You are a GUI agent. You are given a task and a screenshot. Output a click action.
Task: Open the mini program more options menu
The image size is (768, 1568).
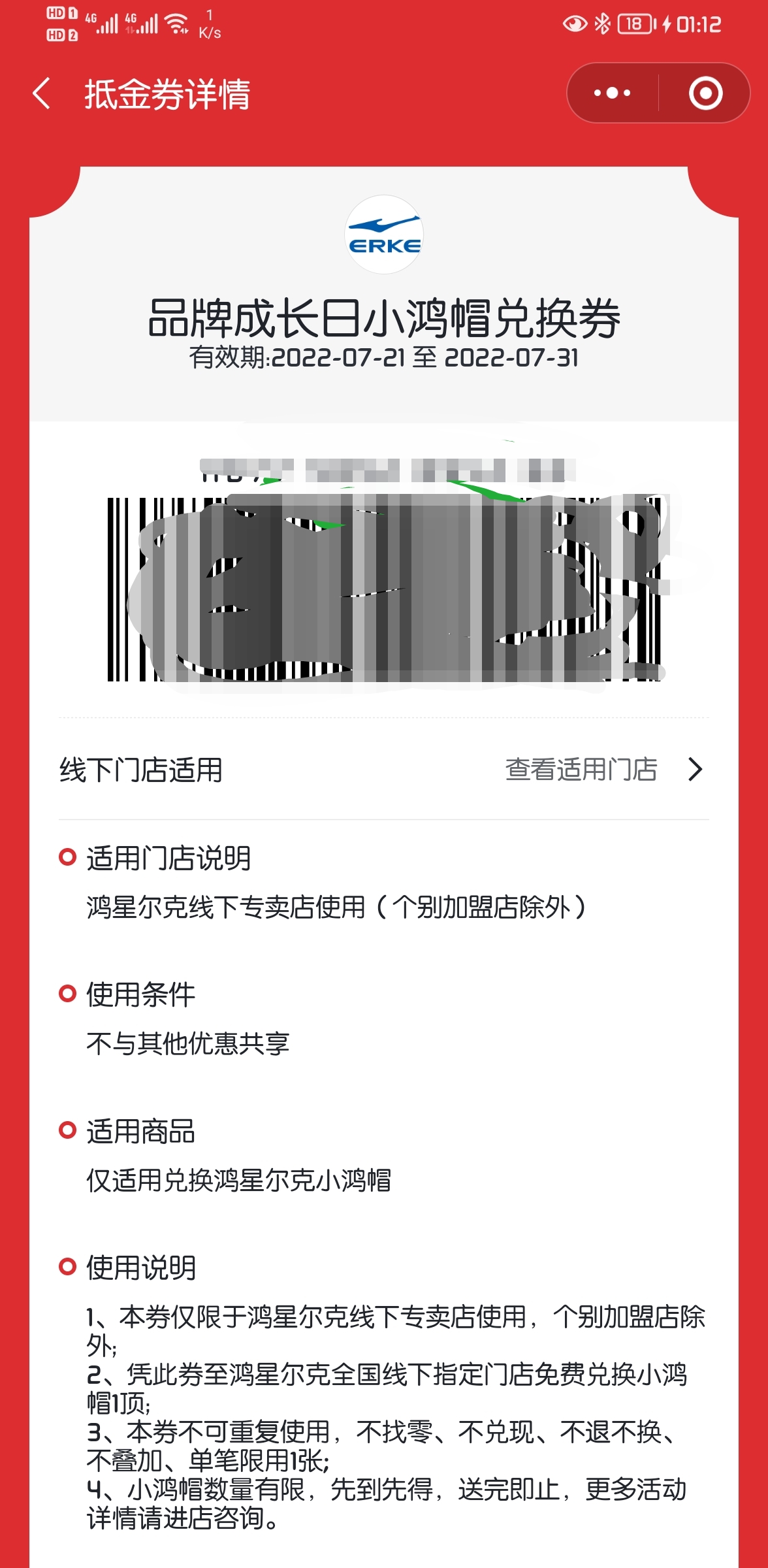click(612, 93)
